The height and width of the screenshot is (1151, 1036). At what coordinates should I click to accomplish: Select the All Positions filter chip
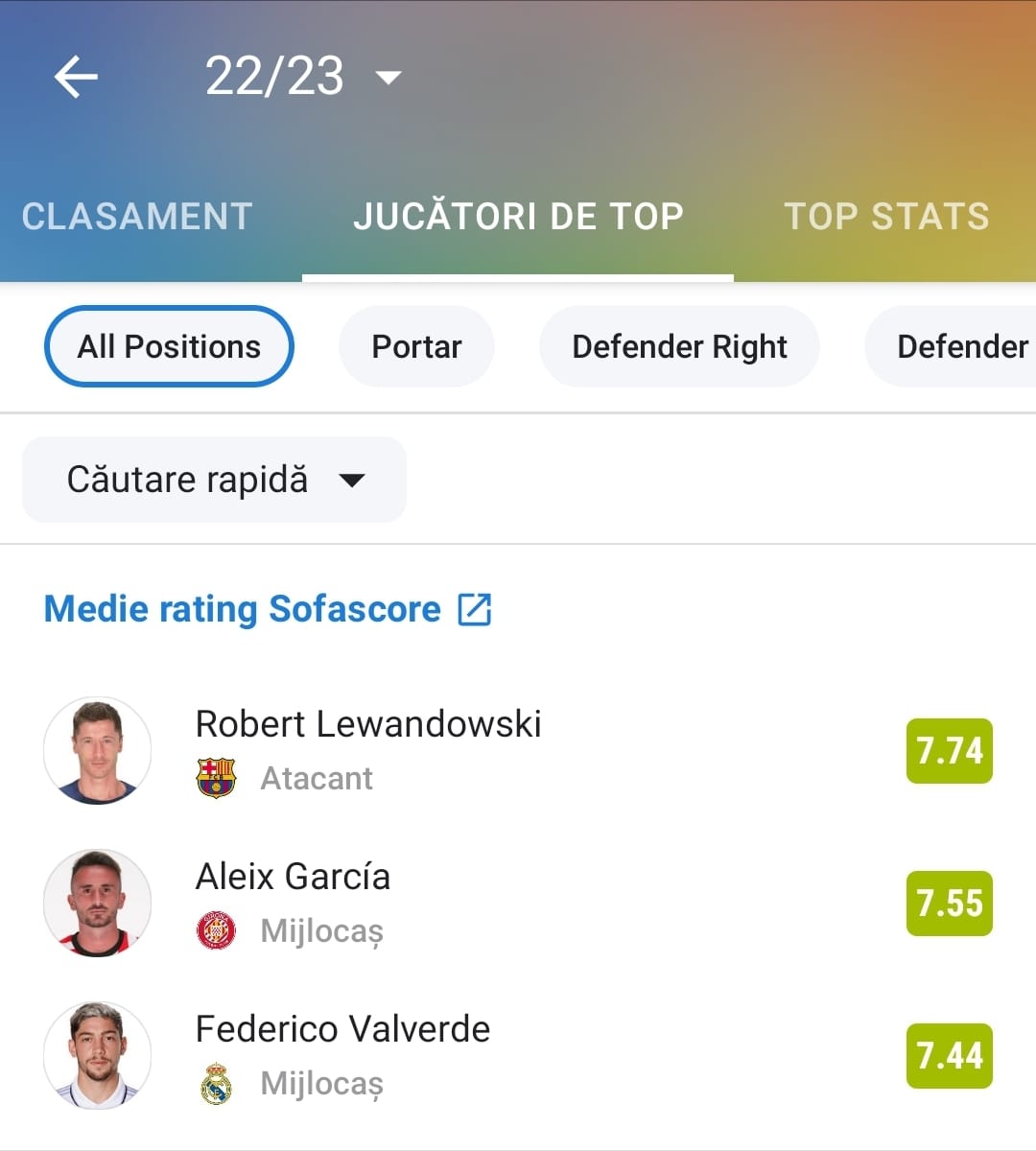click(x=169, y=346)
